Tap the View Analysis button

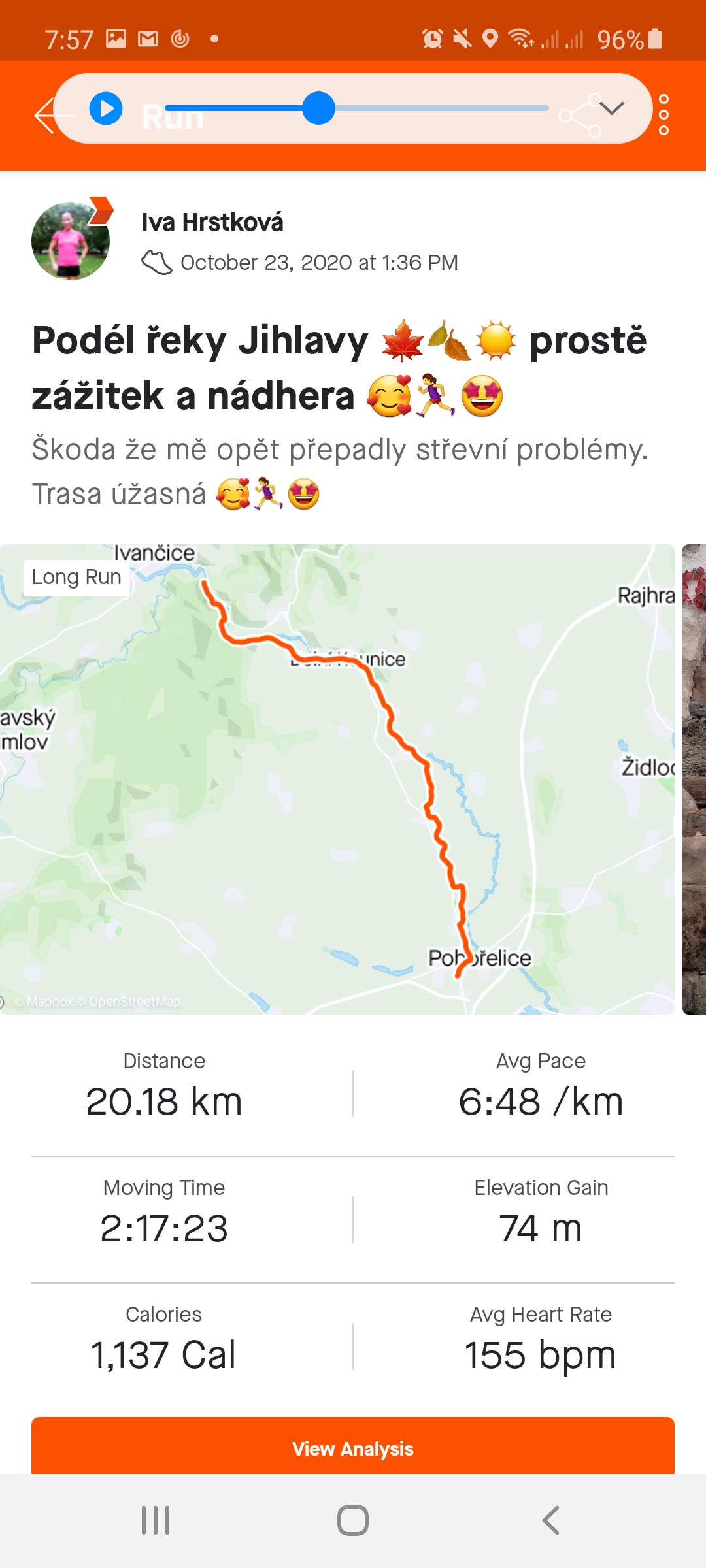pyautogui.click(x=353, y=1448)
